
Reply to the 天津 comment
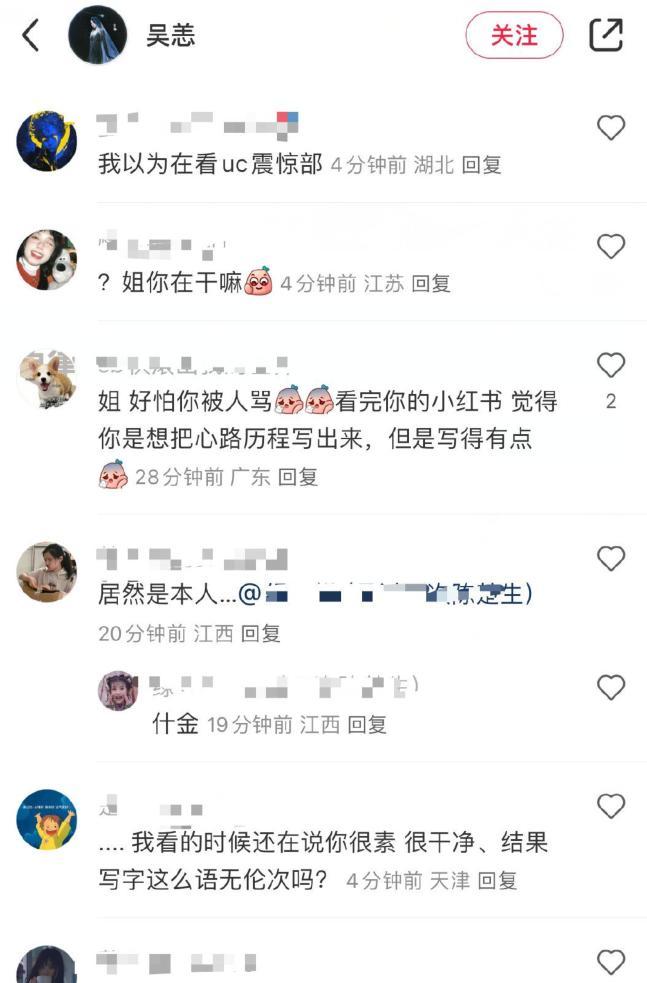[497, 881]
